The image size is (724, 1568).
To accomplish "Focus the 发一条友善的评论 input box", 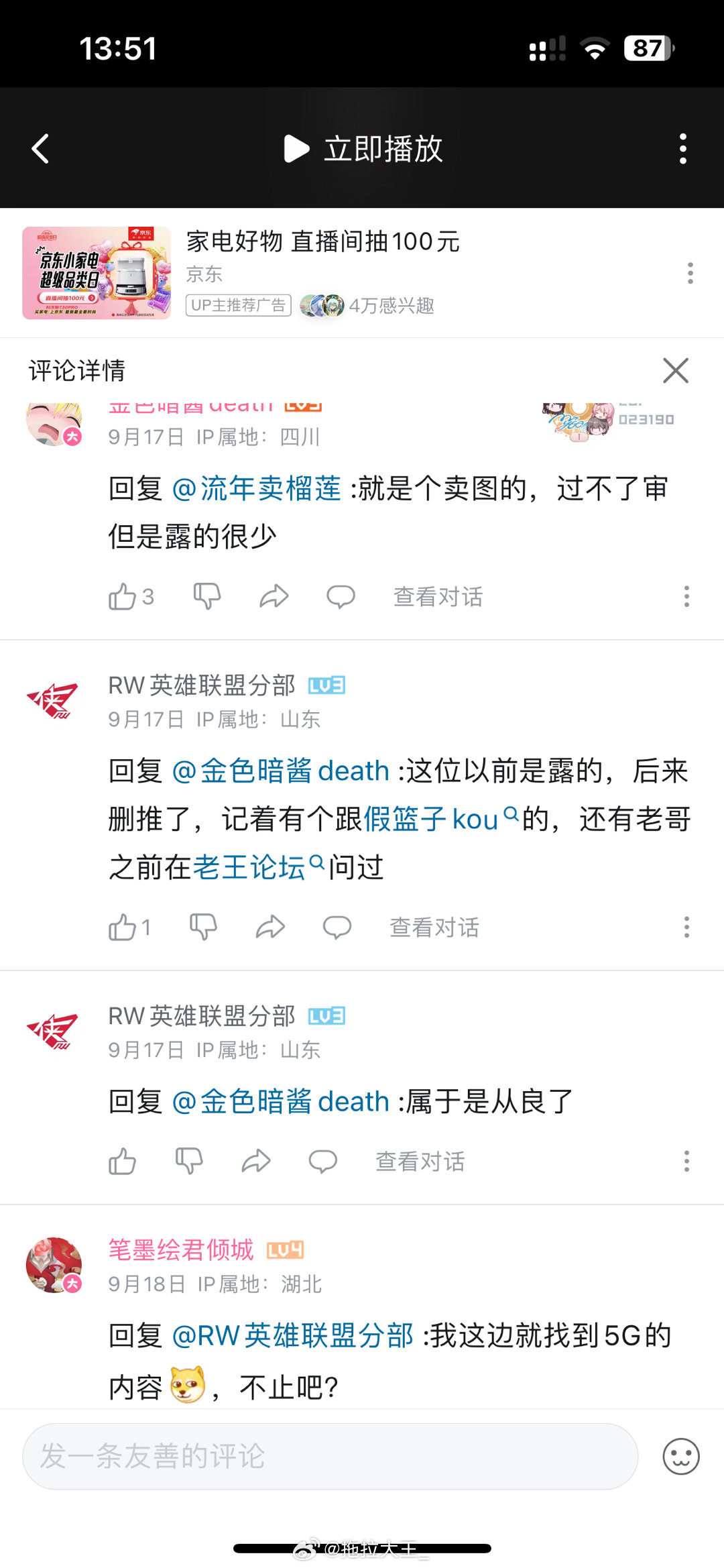I will tap(330, 1456).
